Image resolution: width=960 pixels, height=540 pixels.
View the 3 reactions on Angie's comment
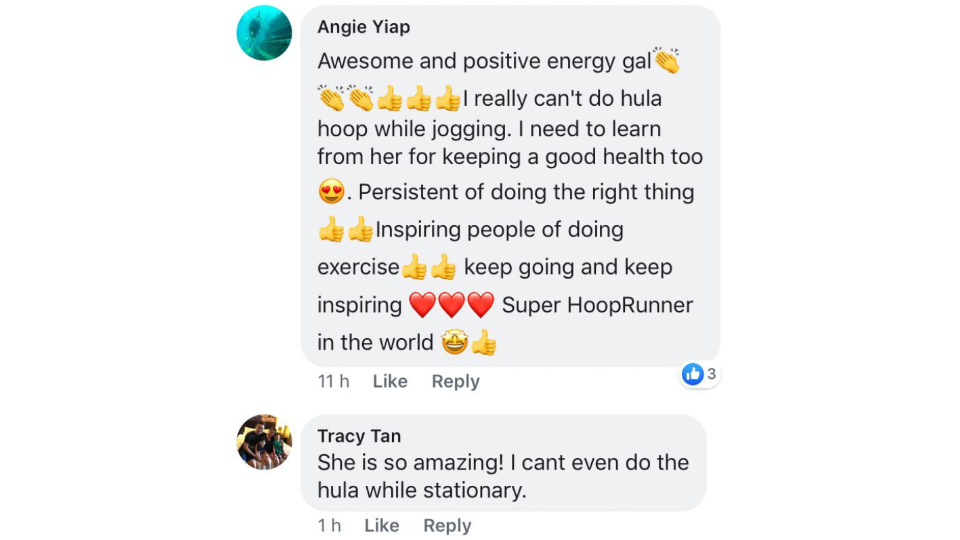tap(700, 374)
